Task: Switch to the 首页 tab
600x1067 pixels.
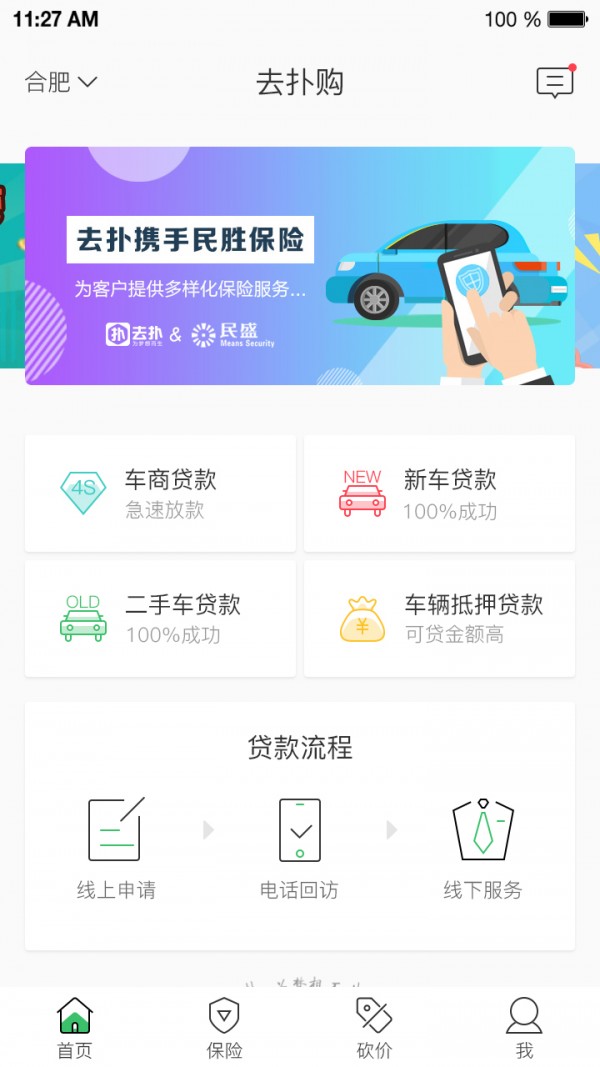Action: pos(75,1028)
